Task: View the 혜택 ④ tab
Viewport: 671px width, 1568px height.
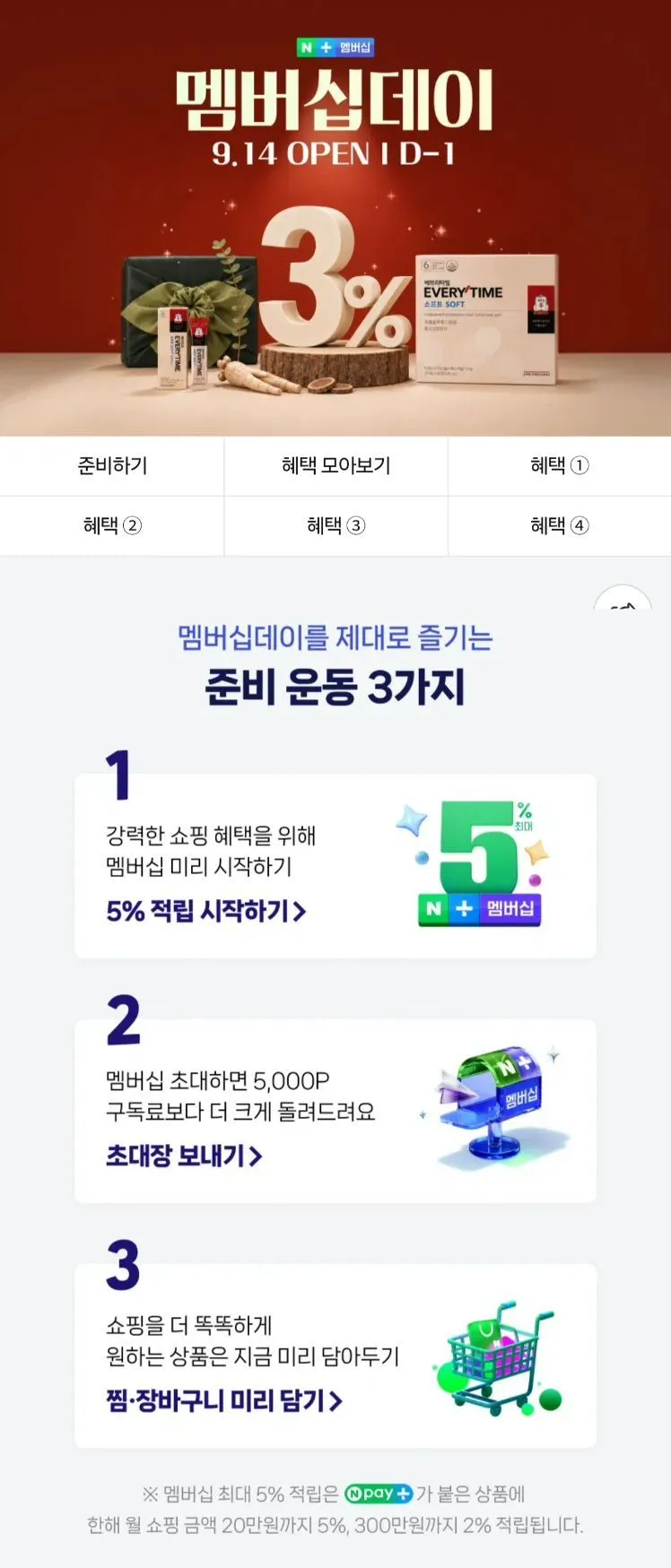Action: pos(560,525)
